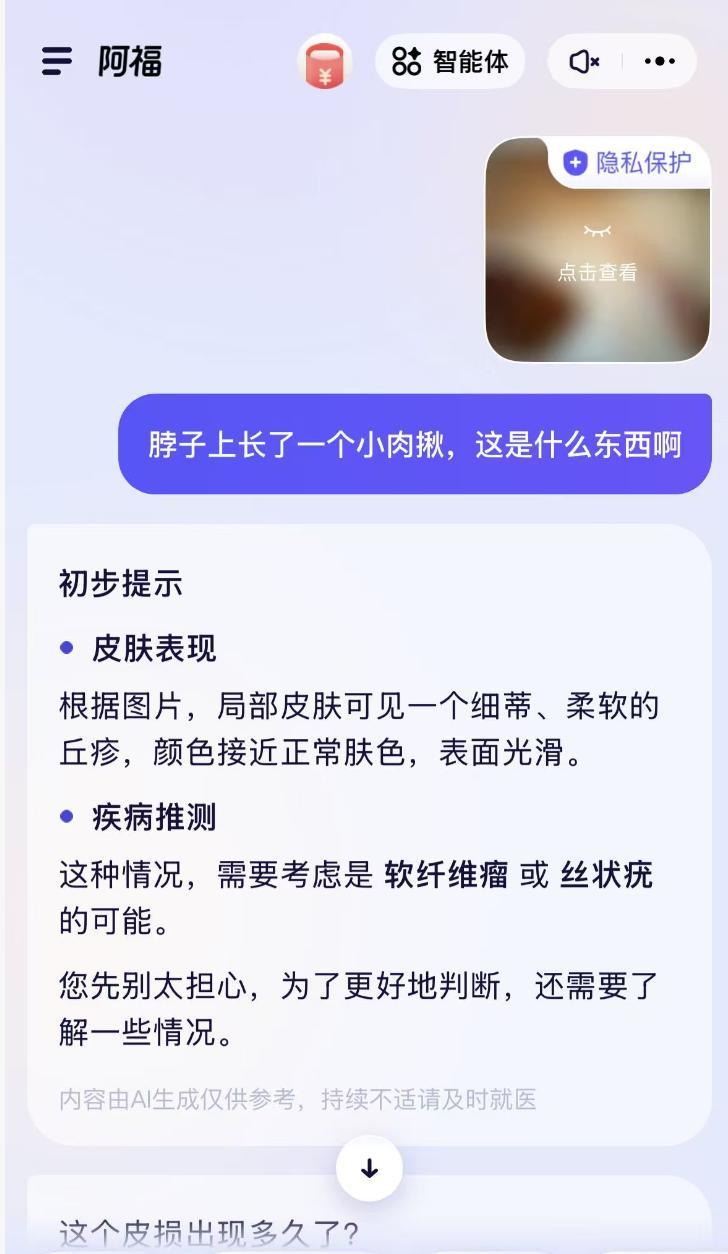Open the hamburger menu drawer

57,62
